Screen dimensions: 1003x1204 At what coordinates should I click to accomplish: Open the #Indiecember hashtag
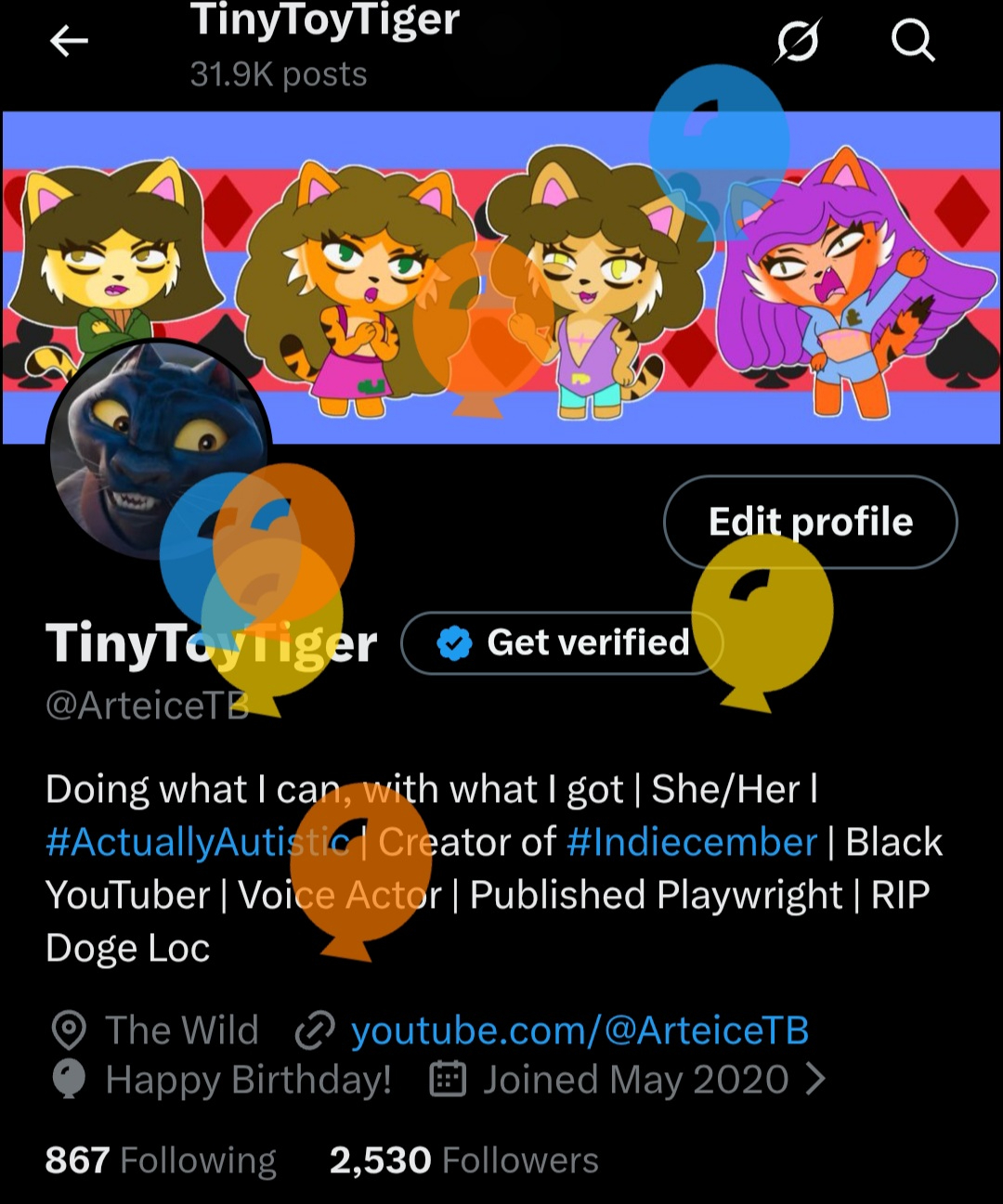pyautogui.click(x=692, y=842)
